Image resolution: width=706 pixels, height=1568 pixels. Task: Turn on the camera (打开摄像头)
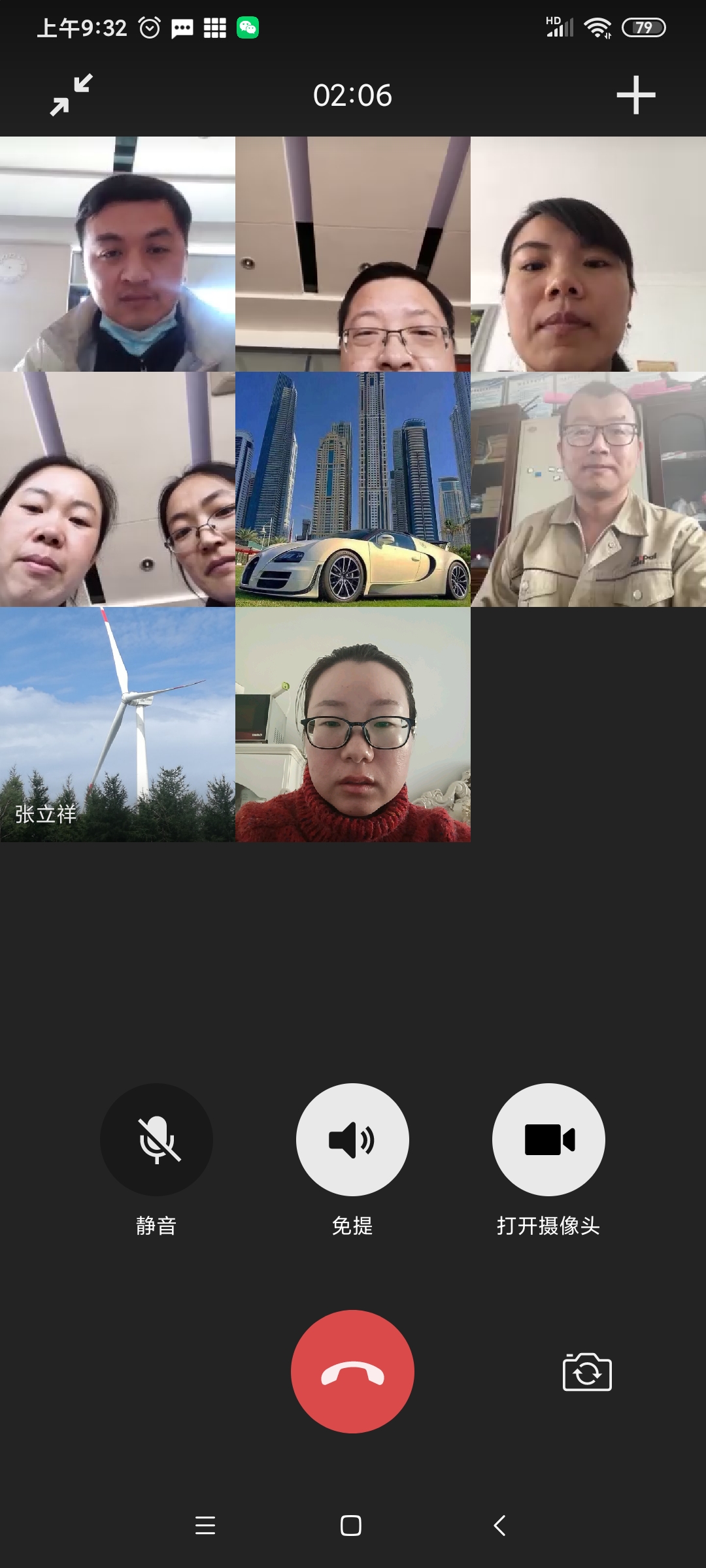tap(548, 1139)
